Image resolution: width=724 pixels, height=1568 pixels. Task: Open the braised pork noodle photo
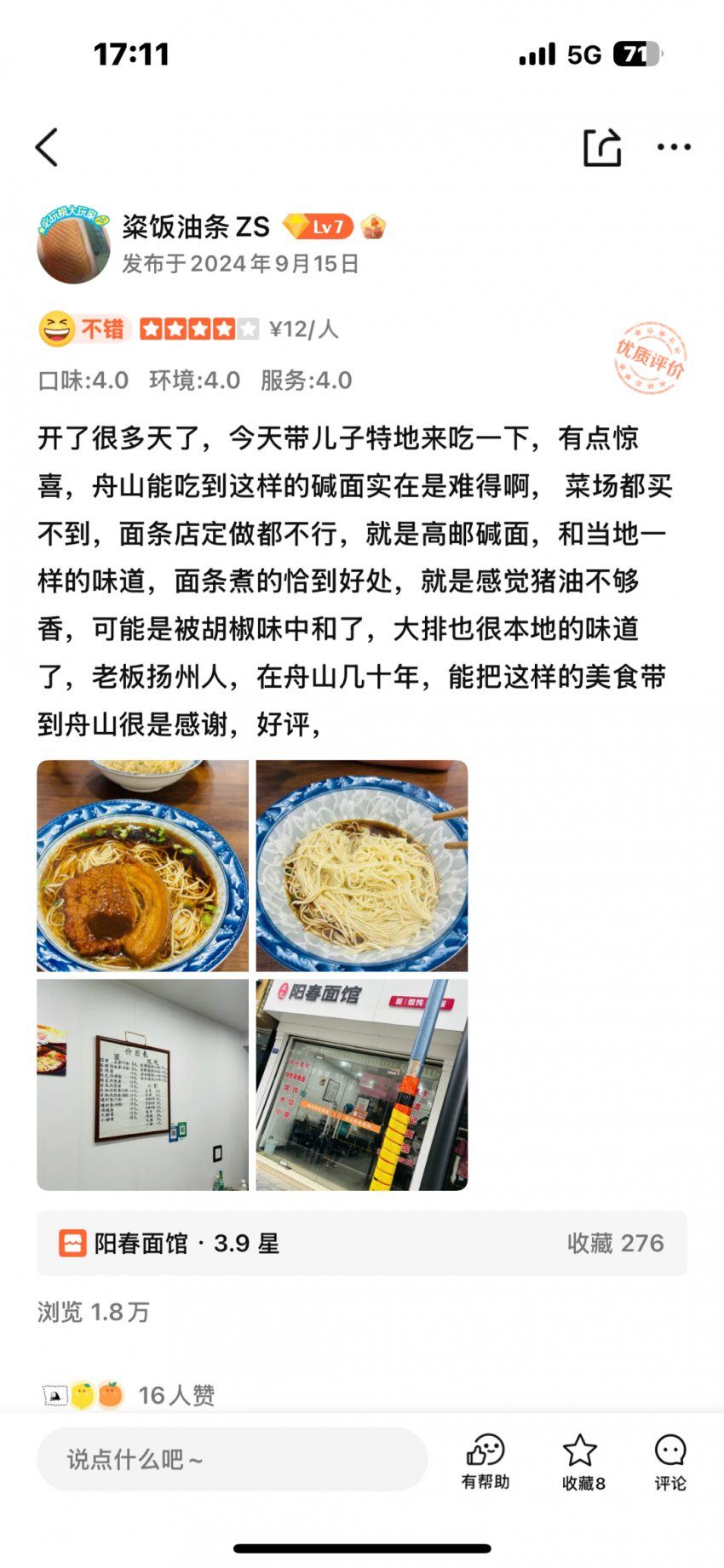click(142, 866)
